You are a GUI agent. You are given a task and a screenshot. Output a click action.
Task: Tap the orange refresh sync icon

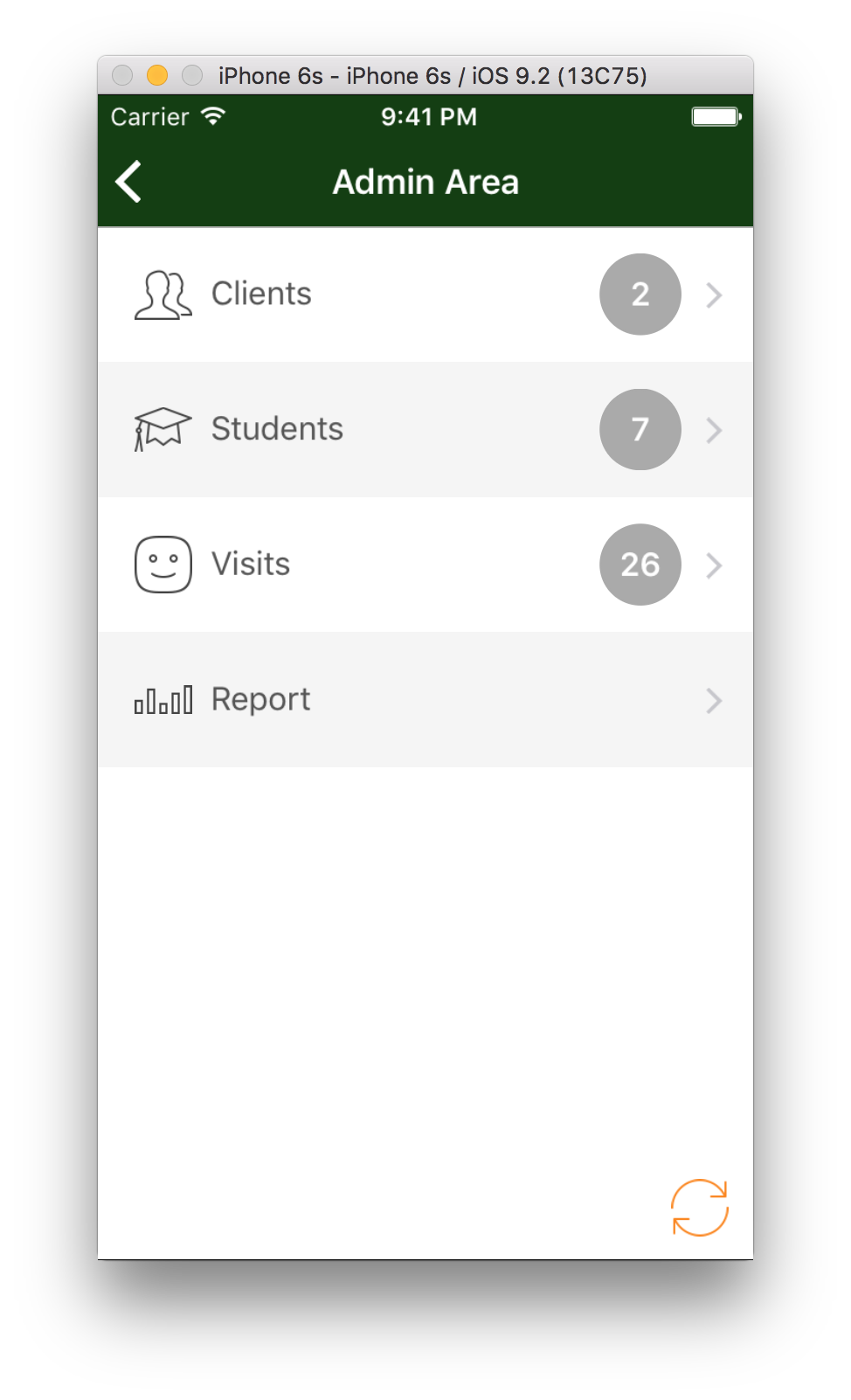coord(700,1208)
